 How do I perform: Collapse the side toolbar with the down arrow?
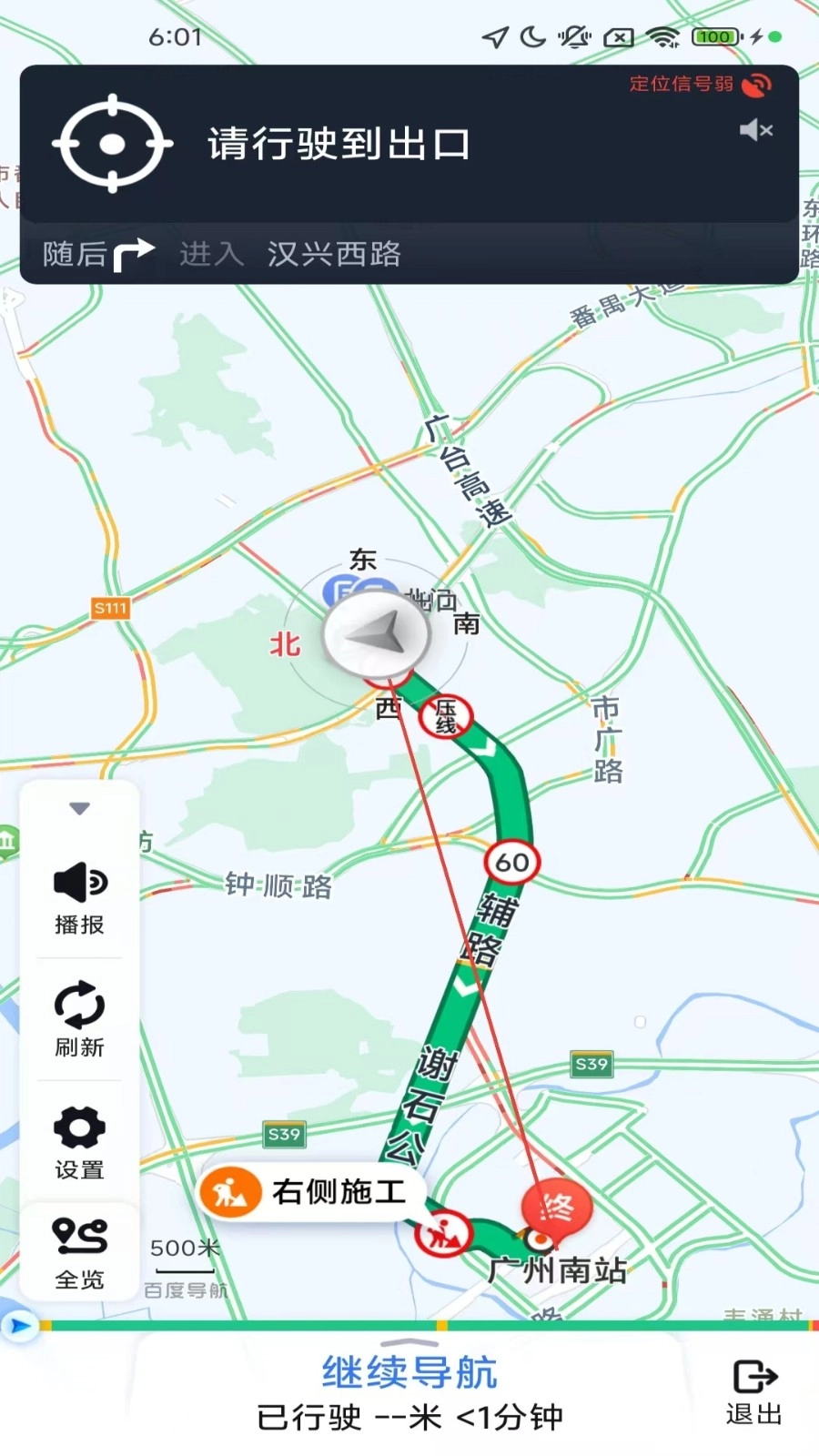79,808
